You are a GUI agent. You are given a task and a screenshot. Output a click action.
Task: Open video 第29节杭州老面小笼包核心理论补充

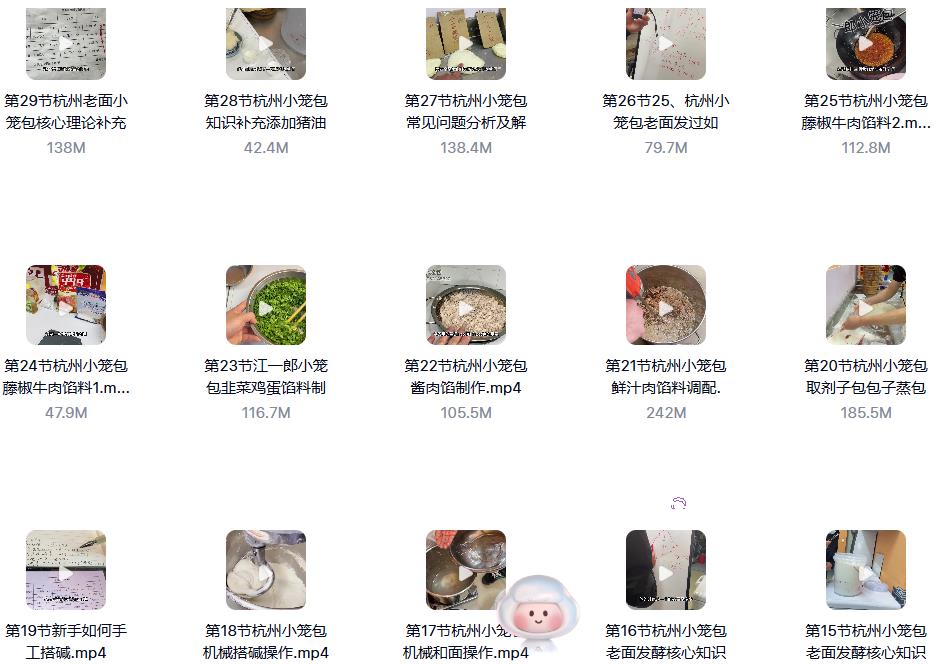tap(66, 44)
